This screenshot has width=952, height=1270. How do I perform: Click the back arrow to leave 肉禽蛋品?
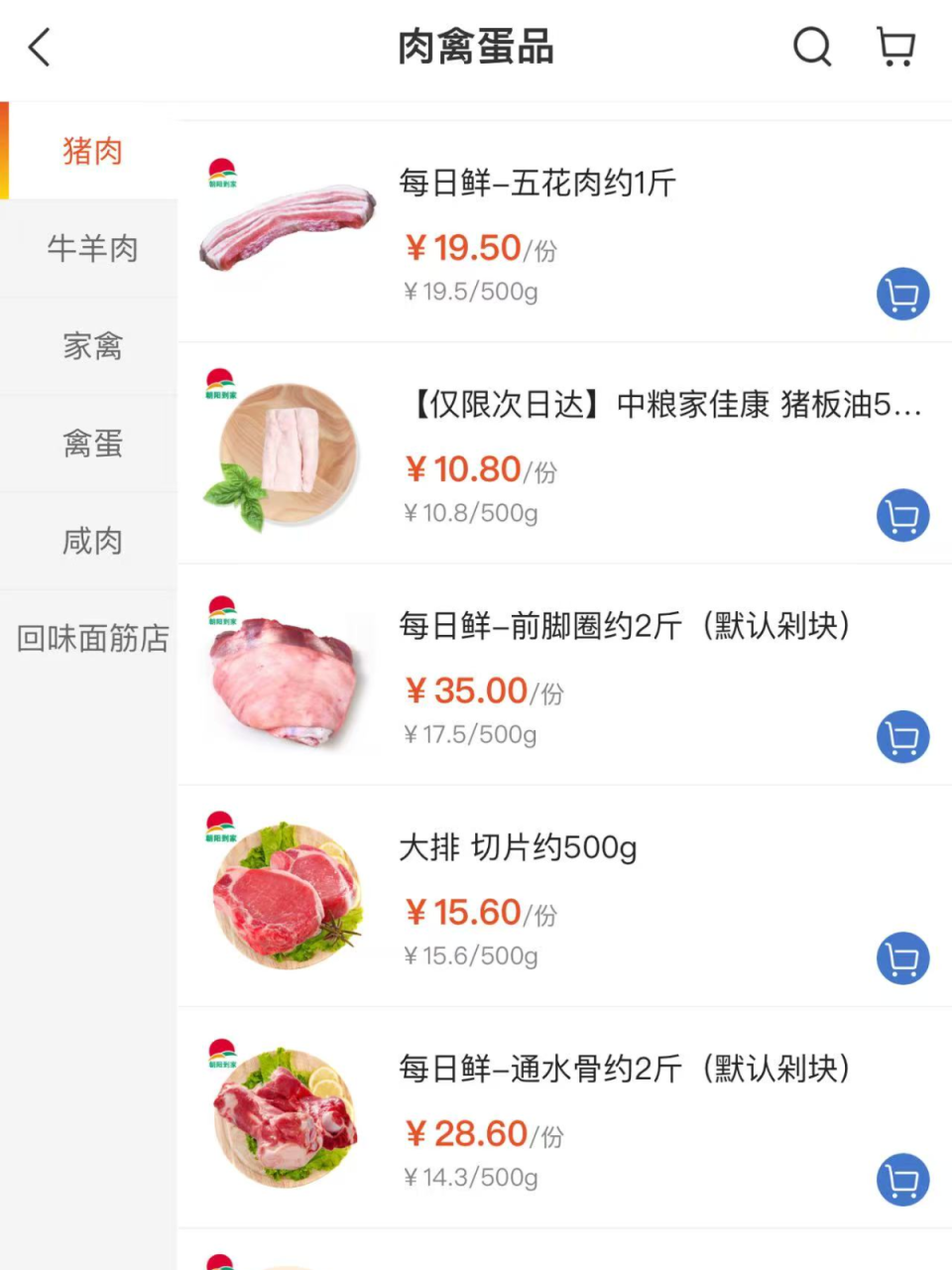pyautogui.click(x=38, y=47)
